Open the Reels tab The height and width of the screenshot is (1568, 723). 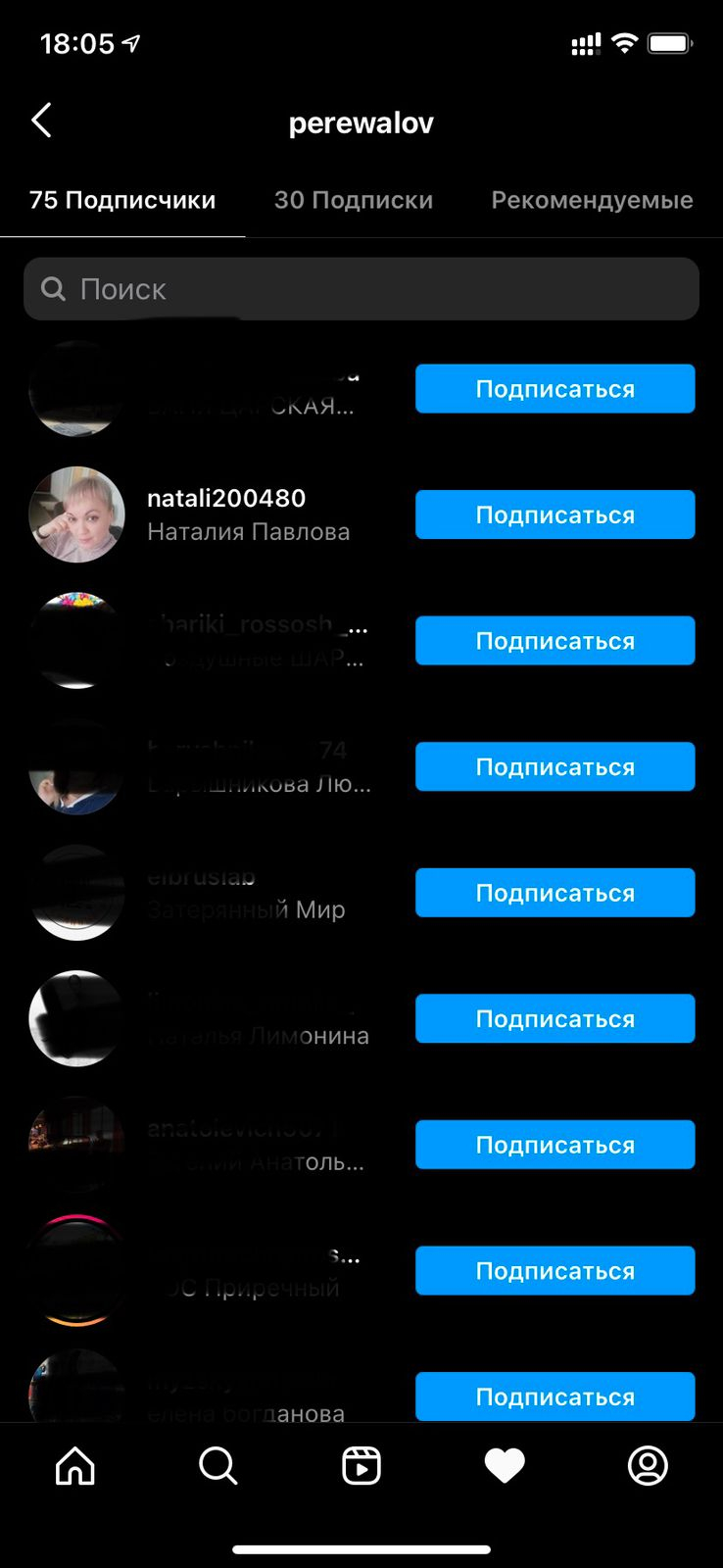[x=361, y=1466]
